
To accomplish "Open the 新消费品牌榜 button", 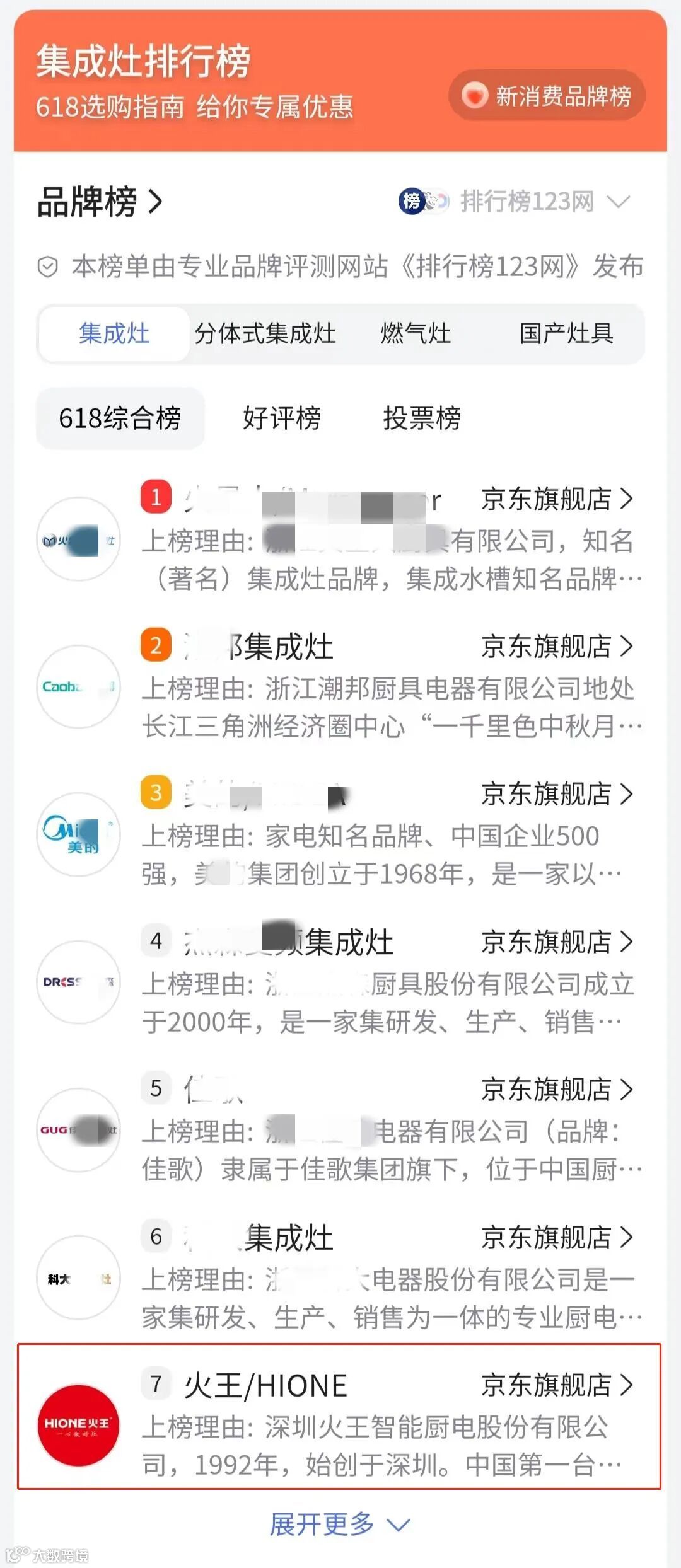I will pyautogui.click(x=547, y=96).
